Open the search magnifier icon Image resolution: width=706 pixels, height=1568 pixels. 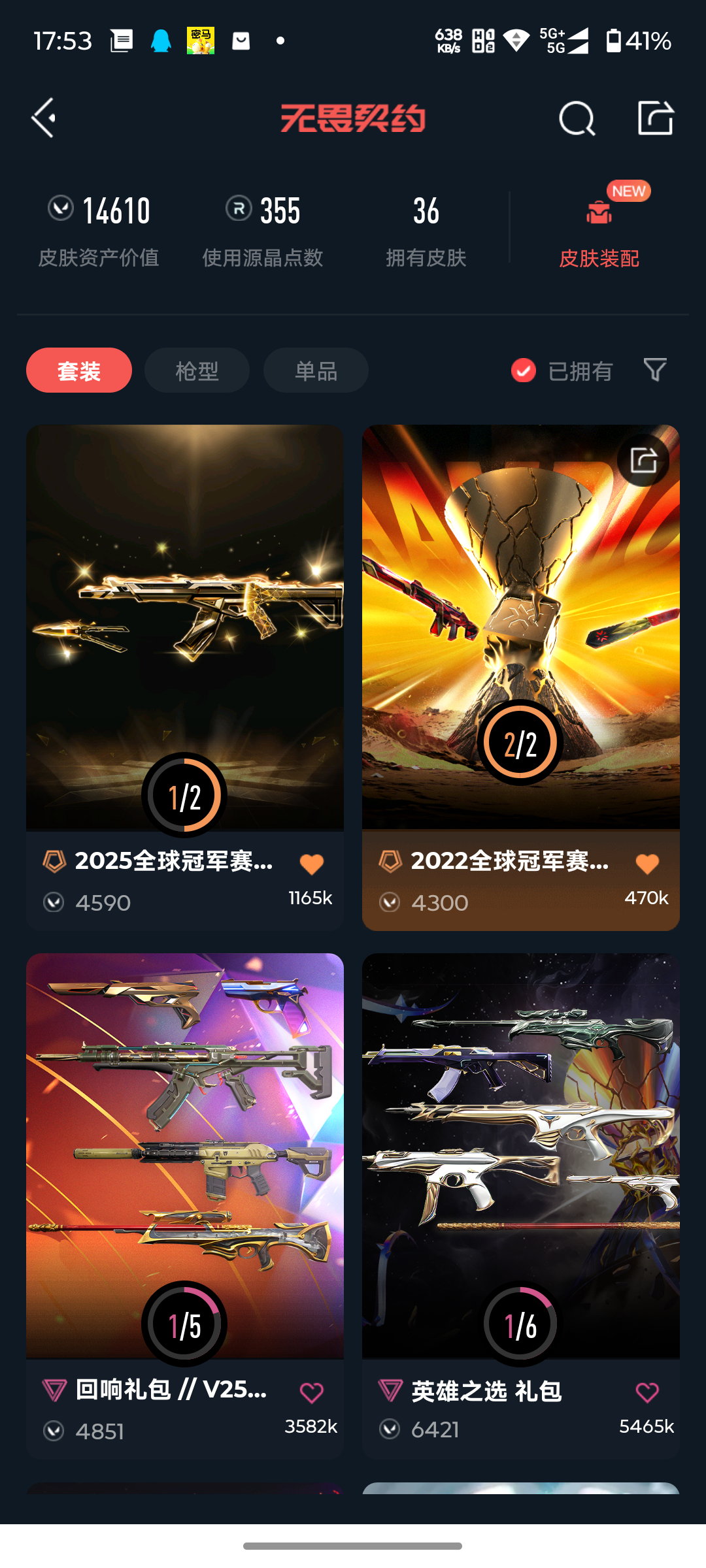pyautogui.click(x=577, y=119)
